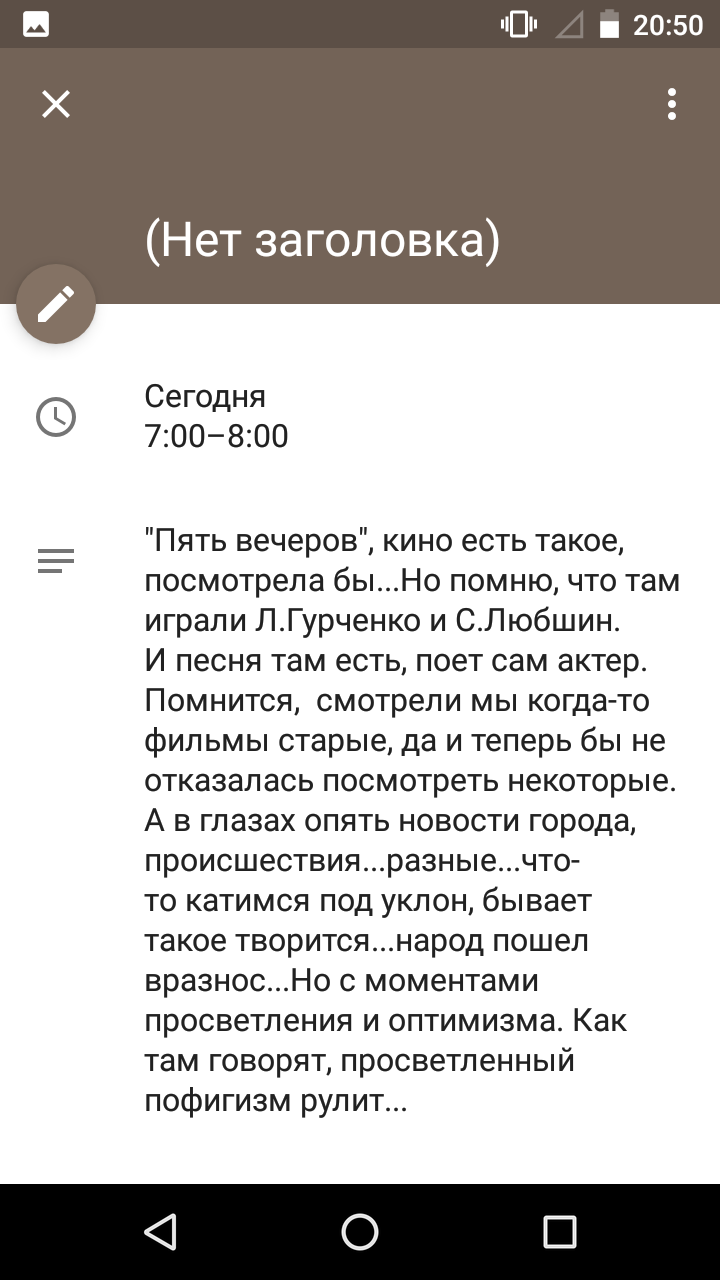Open recent apps from the navigation bar
Screen dimensions: 720x1280
(560, 1232)
